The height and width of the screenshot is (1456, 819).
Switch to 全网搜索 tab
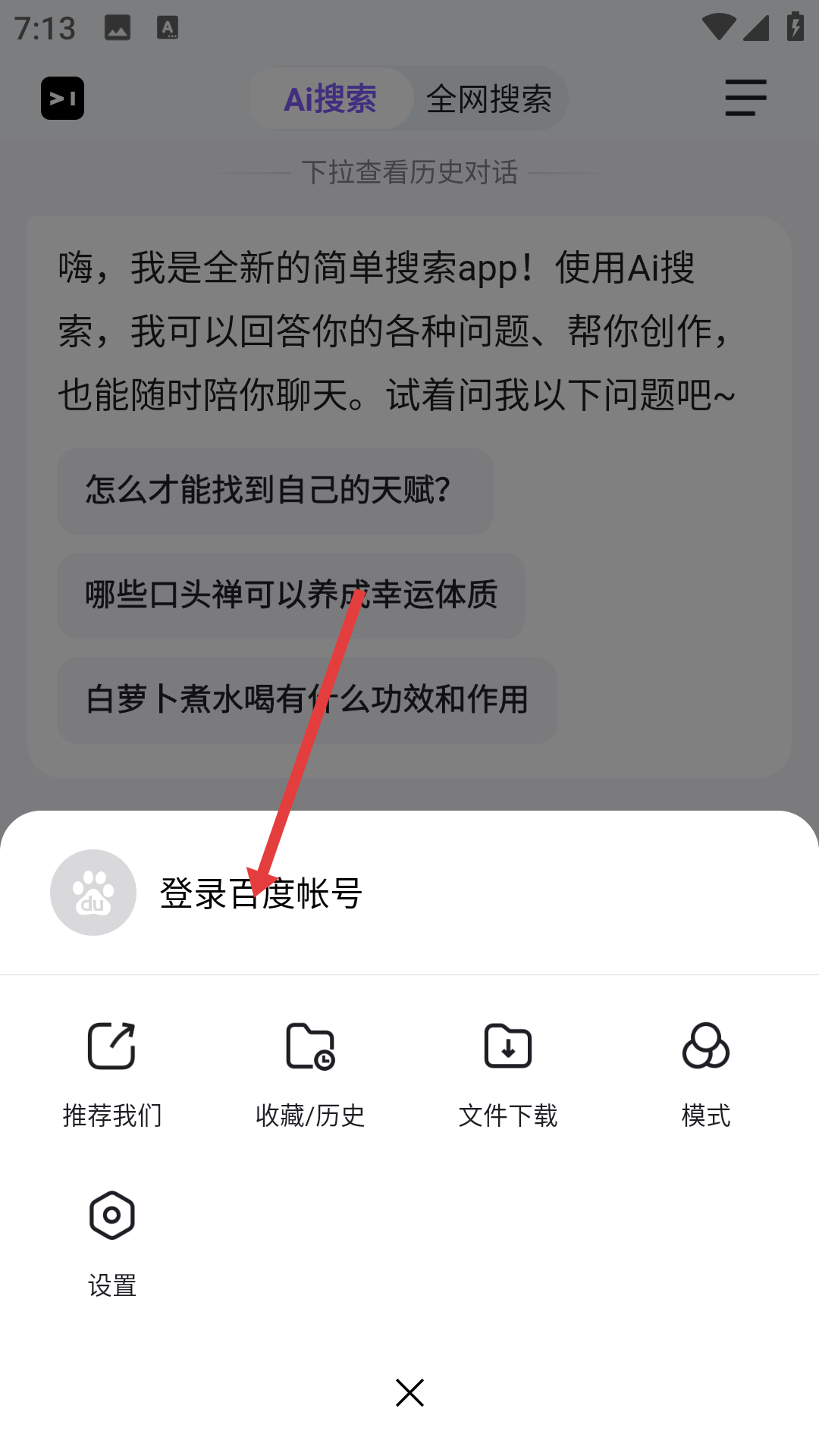pyautogui.click(x=489, y=99)
